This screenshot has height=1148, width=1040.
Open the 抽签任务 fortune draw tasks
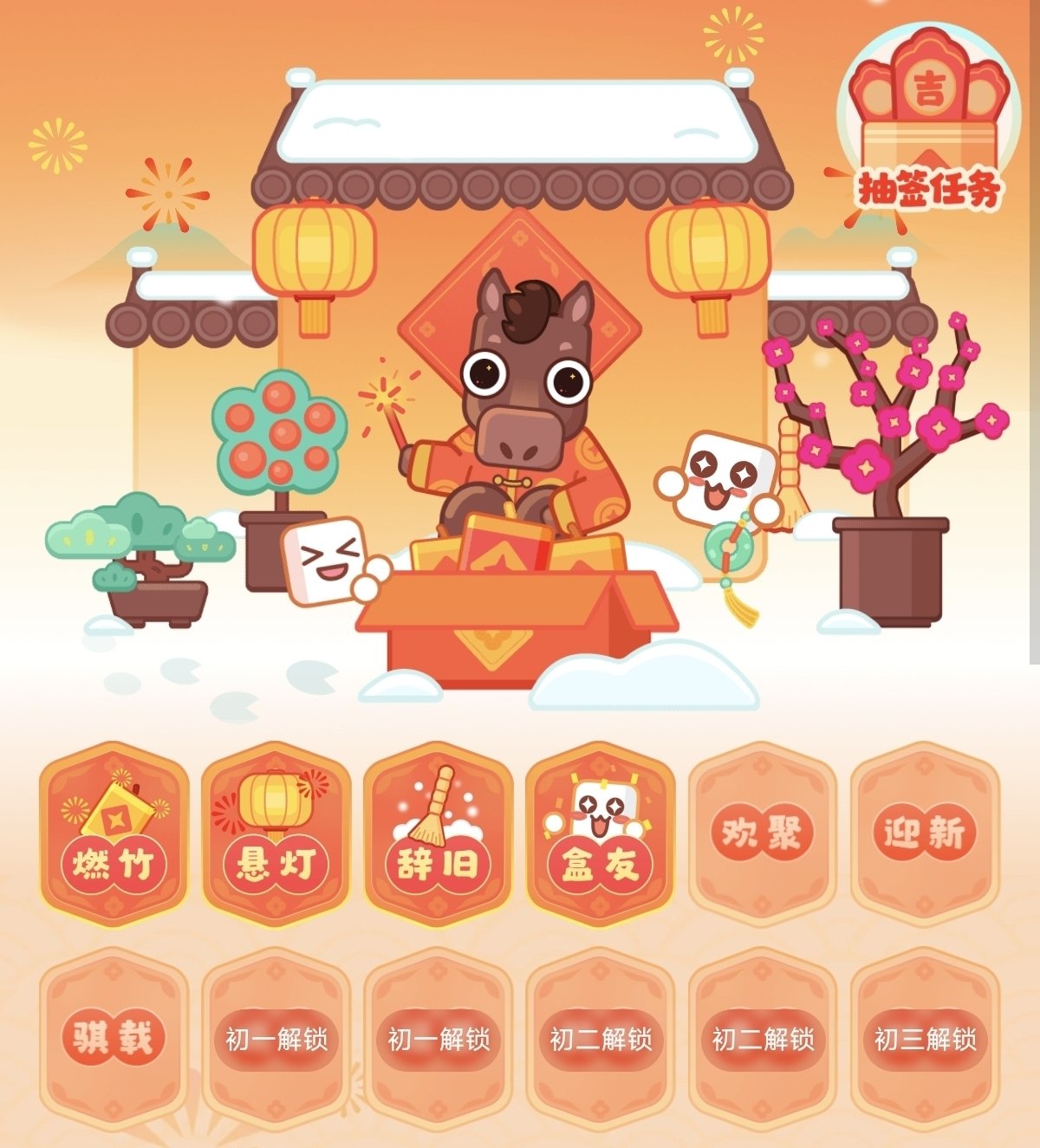926,120
